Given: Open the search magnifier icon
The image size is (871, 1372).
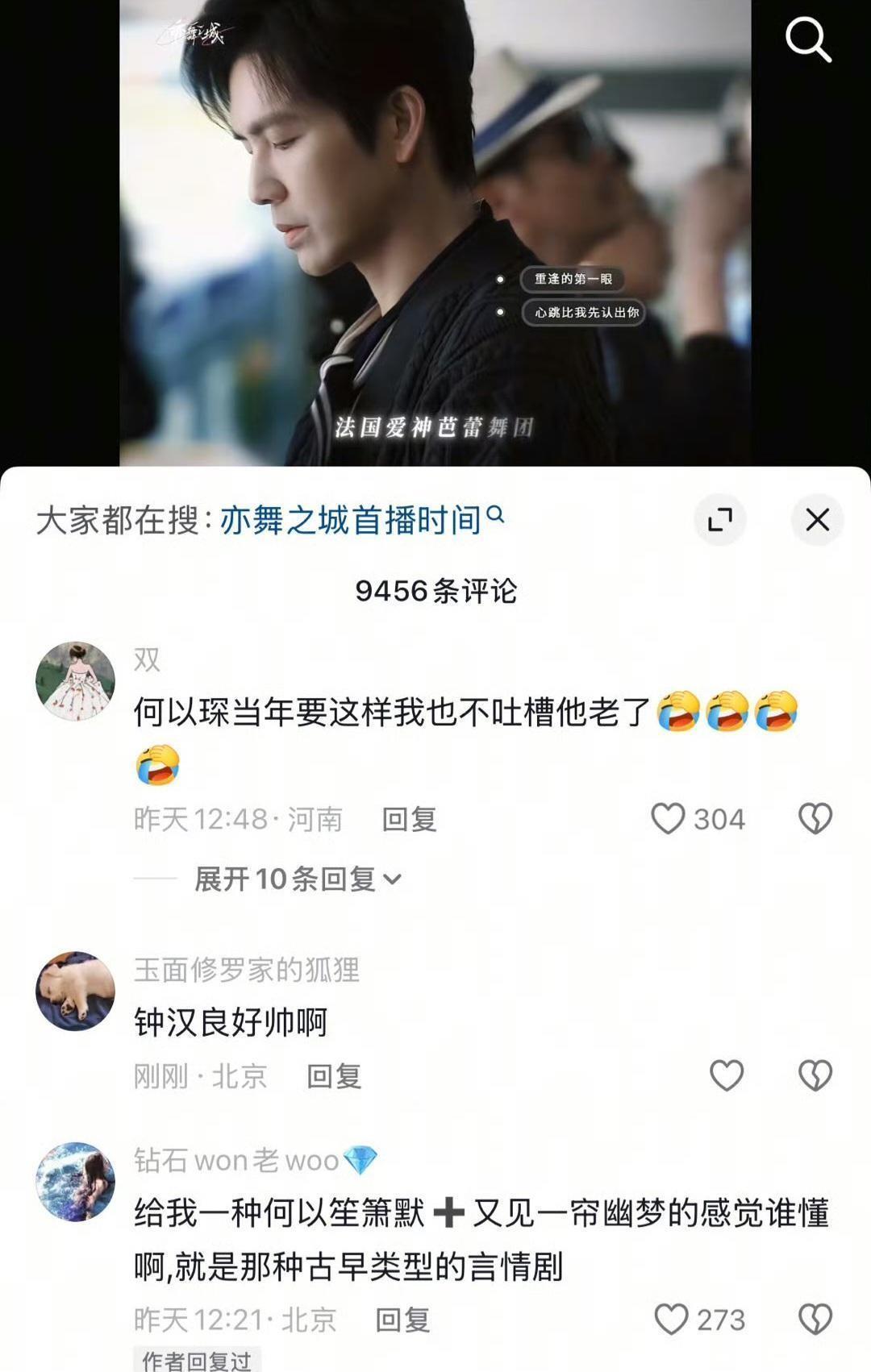Looking at the screenshot, I should pyautogui.click(x=808, y=39).
